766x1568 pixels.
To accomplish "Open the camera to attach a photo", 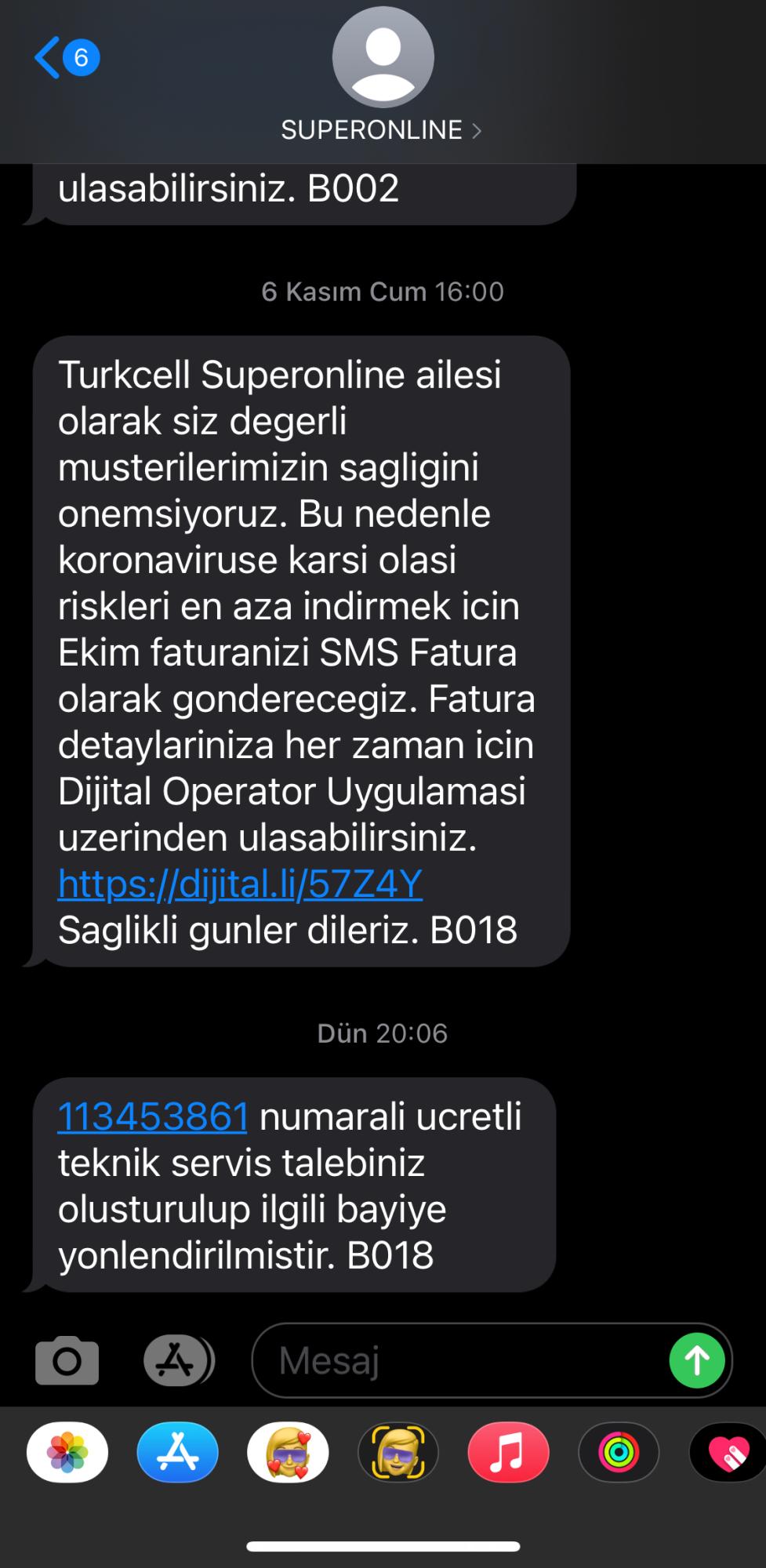I will click(x=67, y=1361).
